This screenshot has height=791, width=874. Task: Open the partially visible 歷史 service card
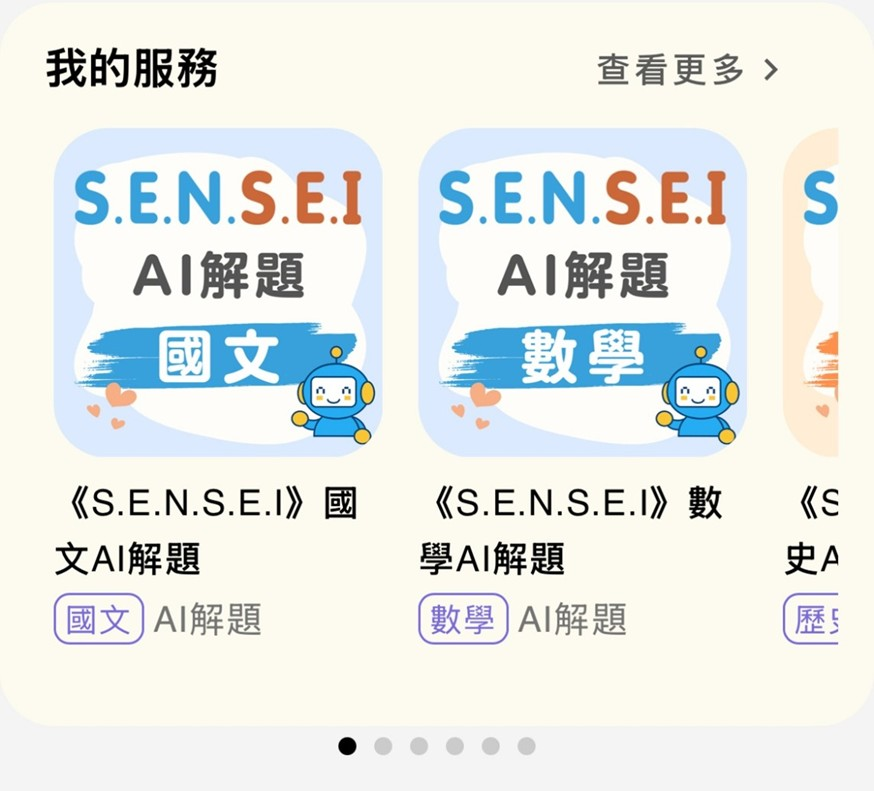(x=812, y=293)
